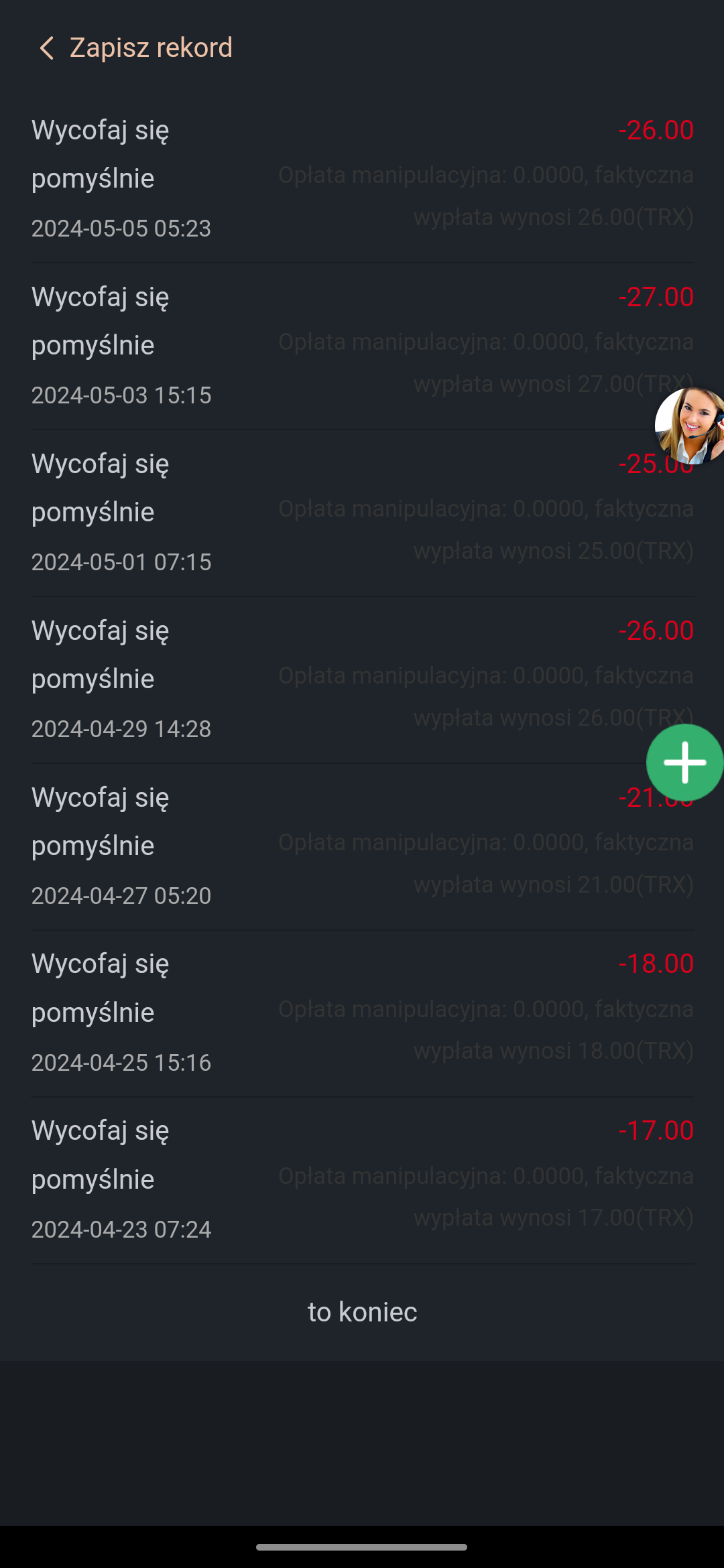Tap the green plus floating button
Viewport: 724px width, 1568px height.
(x=685, y=763)
